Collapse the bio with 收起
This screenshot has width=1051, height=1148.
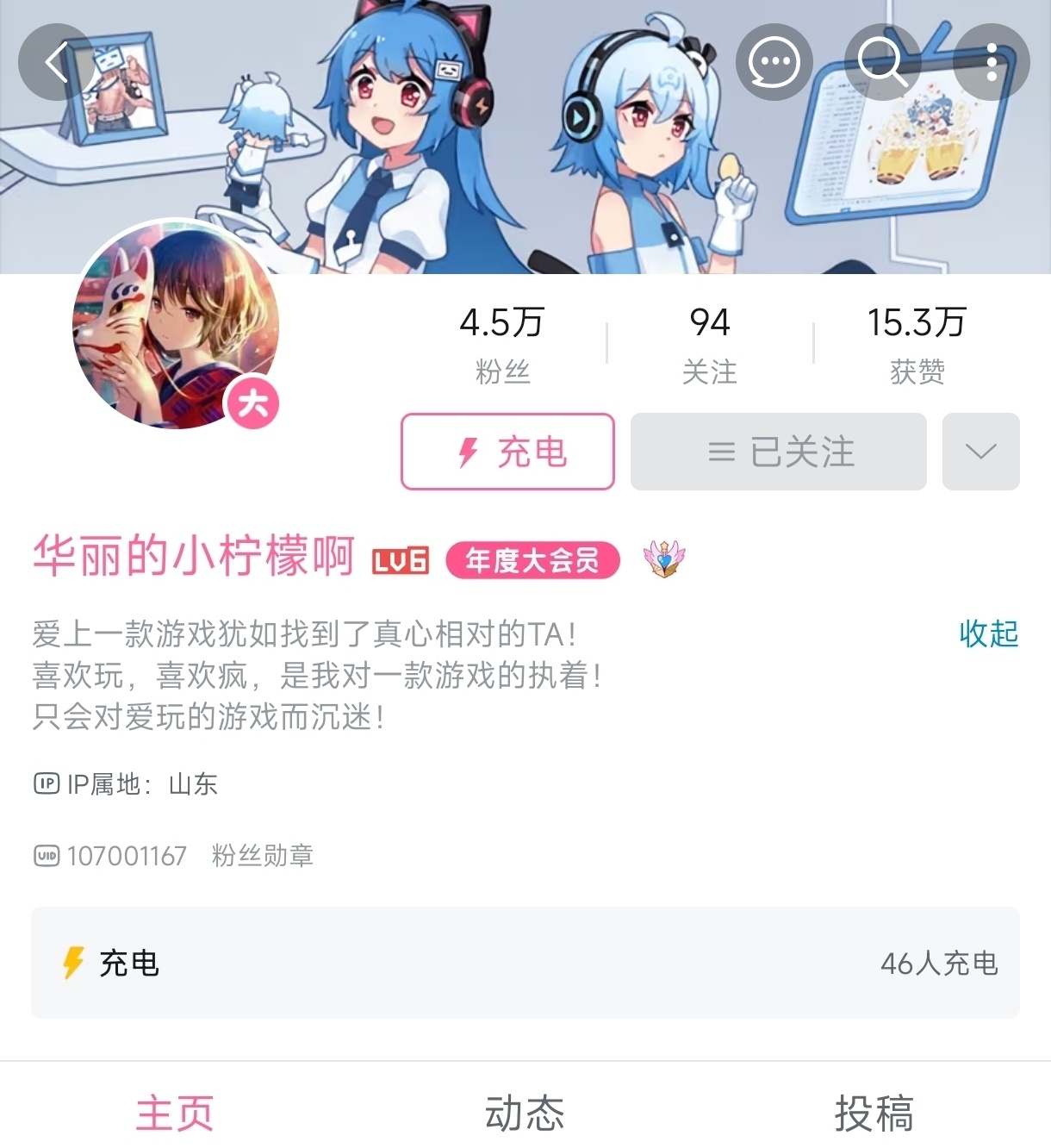pyautogui.click(x=988, y=633)
